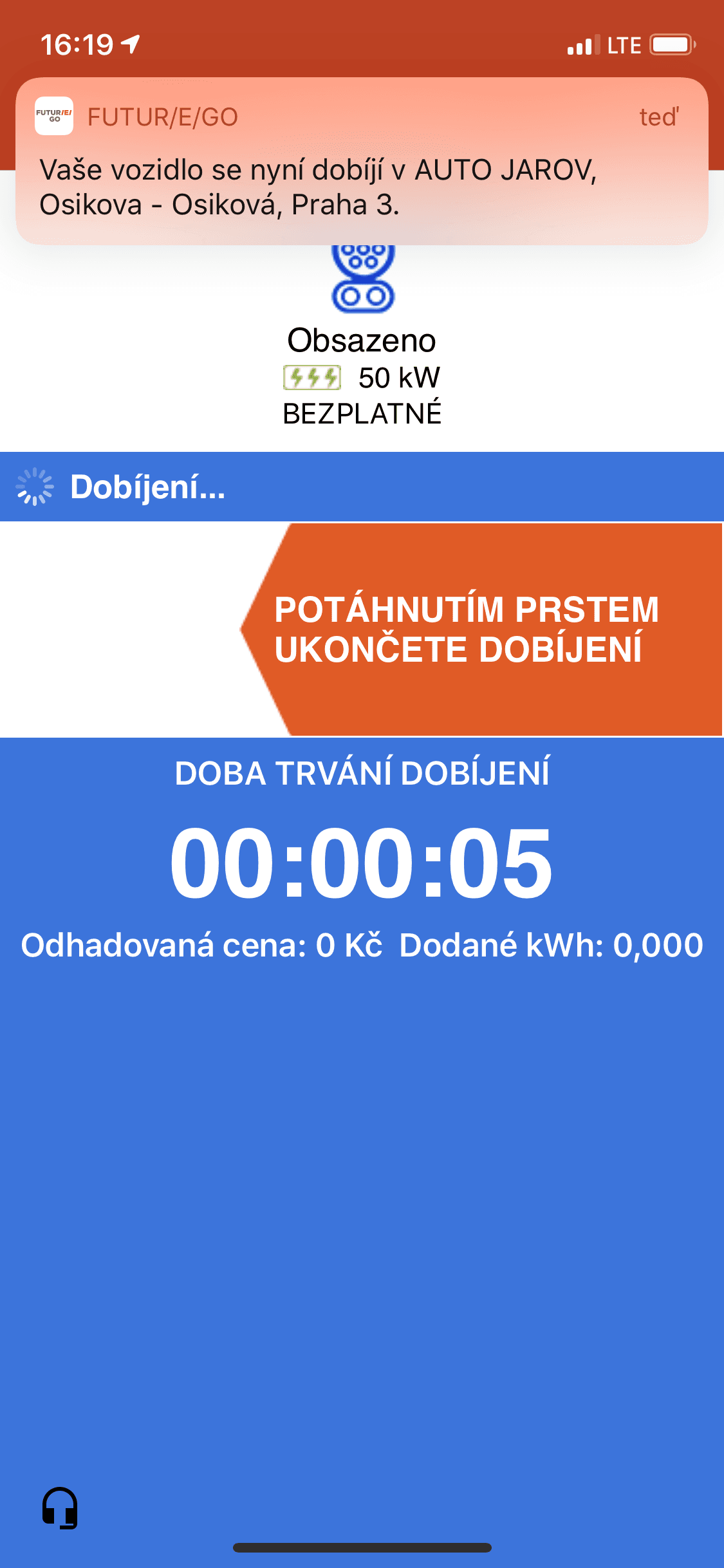724x1568 pixels.
Task: Open the headset support icon
Action: [x=60, y=1507]
